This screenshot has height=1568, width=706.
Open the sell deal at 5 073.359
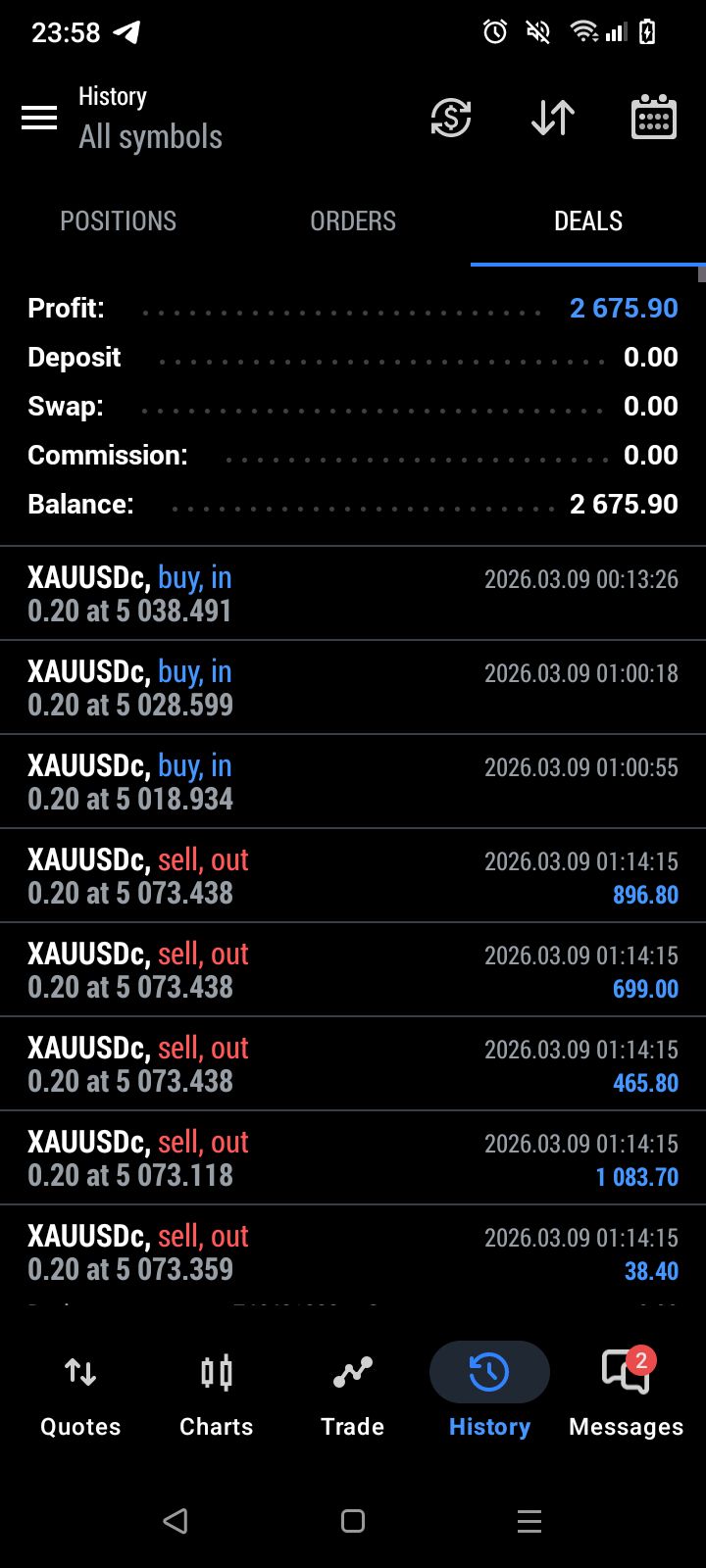pos(353,1252)
